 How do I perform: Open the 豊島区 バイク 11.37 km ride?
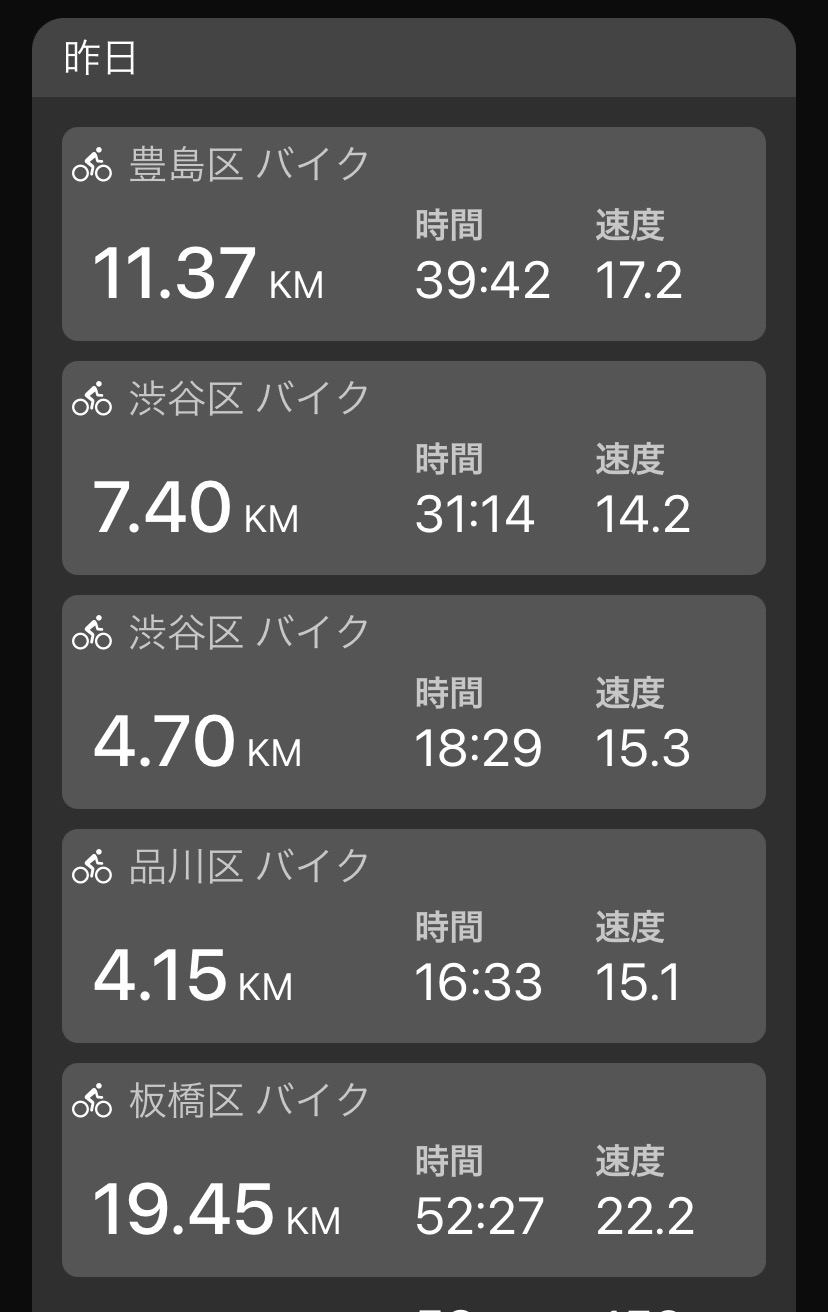[x=413, y=234]
